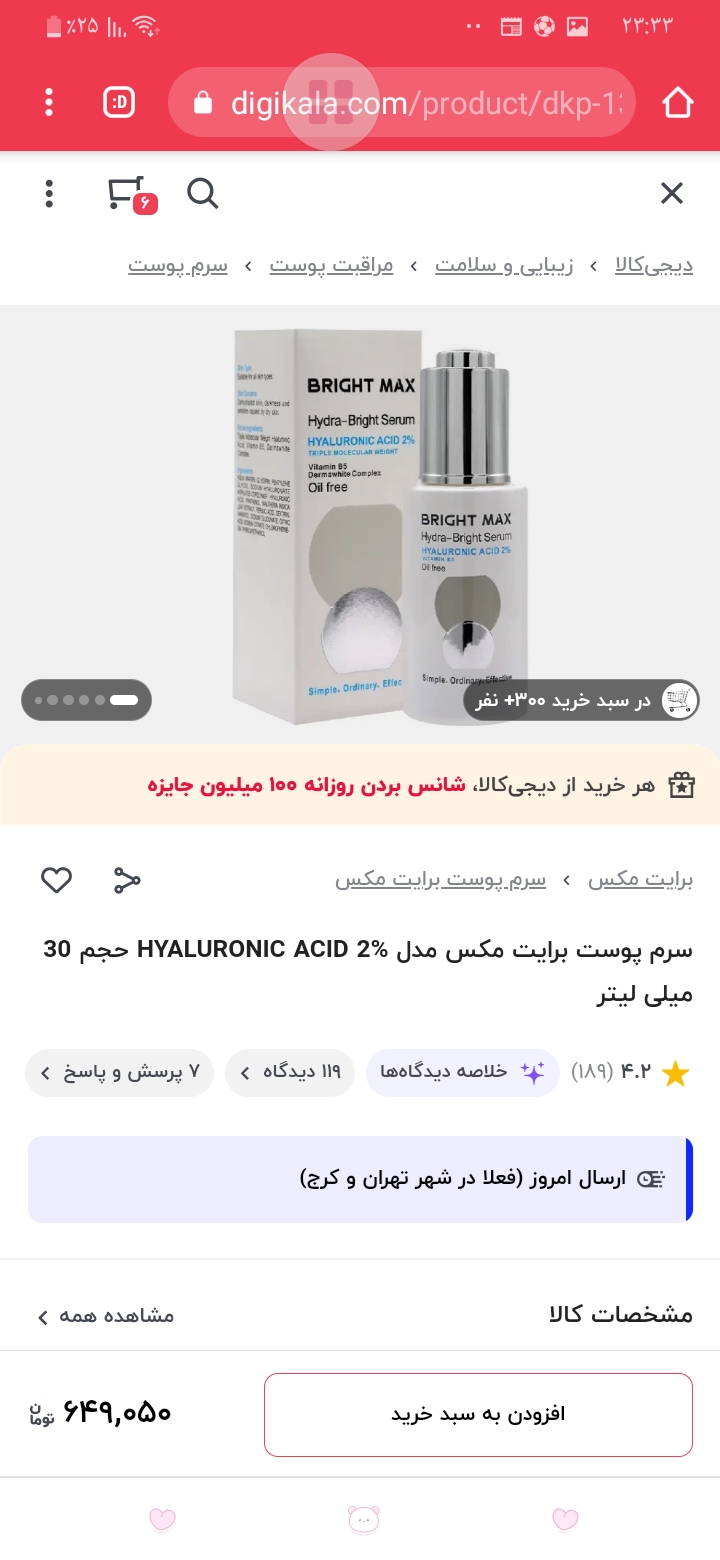Viewport: 720px width, 1560px height.
Task: Open the مراقبت پوست breadcrumb
Action: pos(331,266)
